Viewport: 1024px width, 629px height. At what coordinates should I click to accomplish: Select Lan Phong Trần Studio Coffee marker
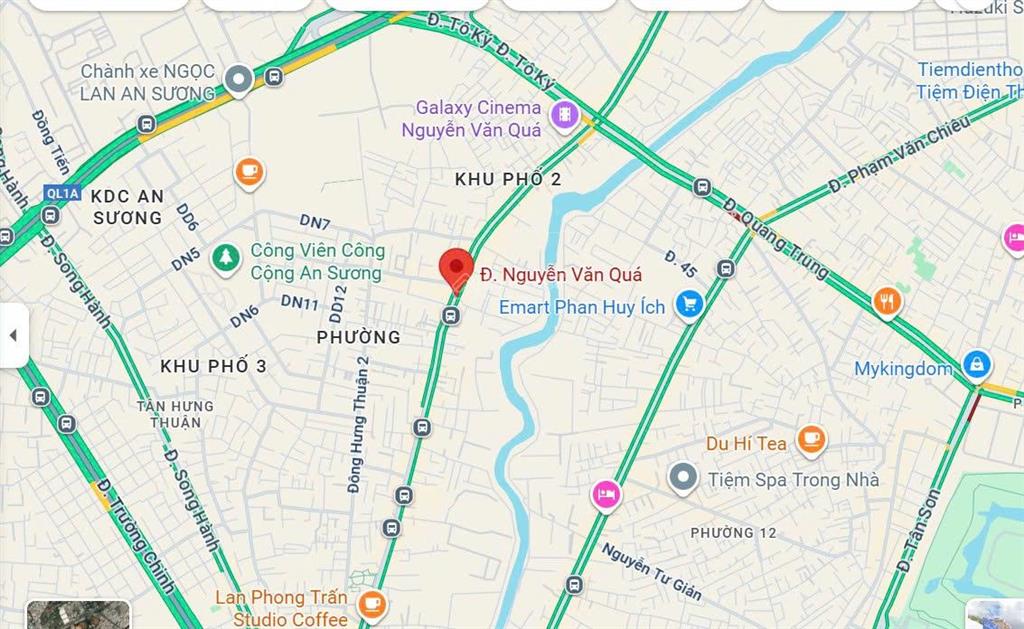pos(372,603)
